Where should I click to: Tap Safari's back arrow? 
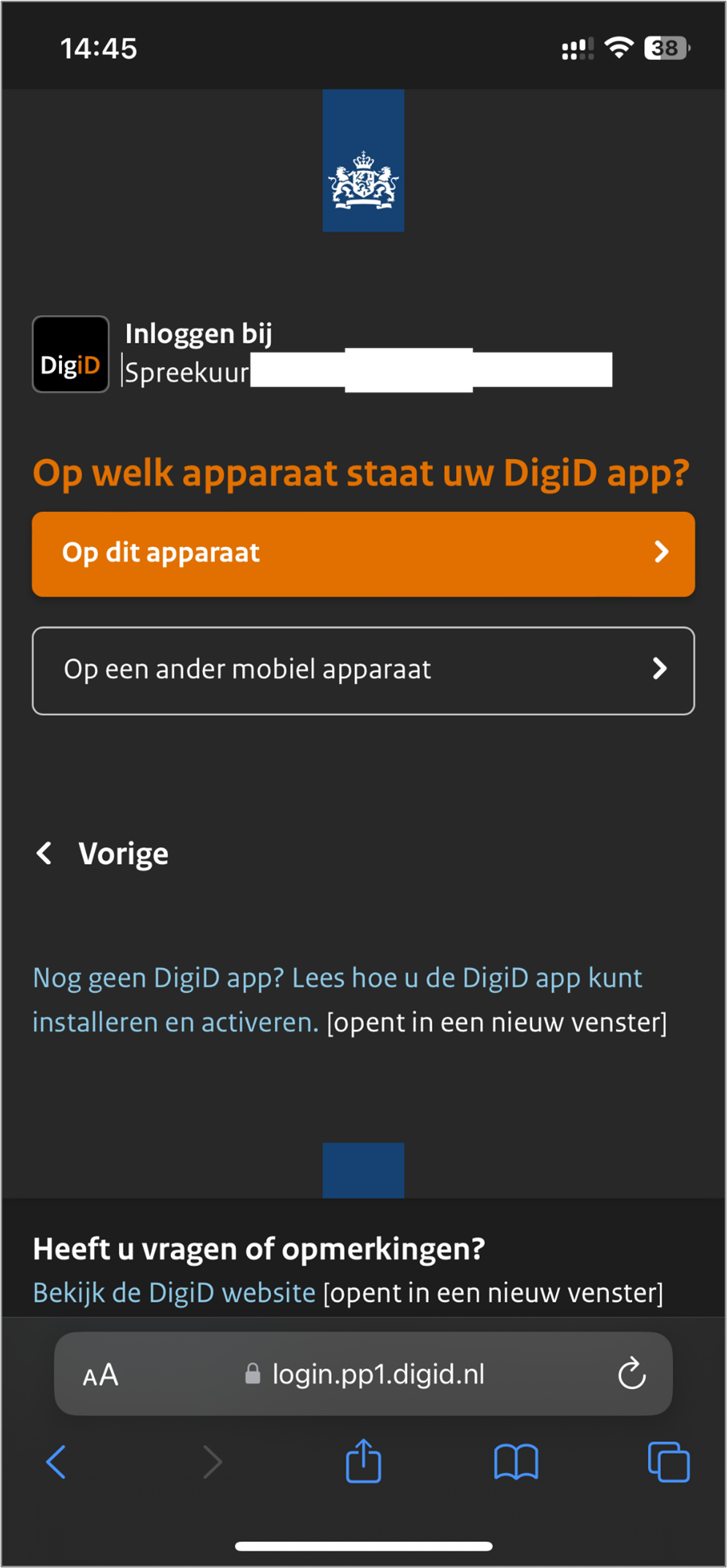pyautogui.click(x=56, y=1462)
